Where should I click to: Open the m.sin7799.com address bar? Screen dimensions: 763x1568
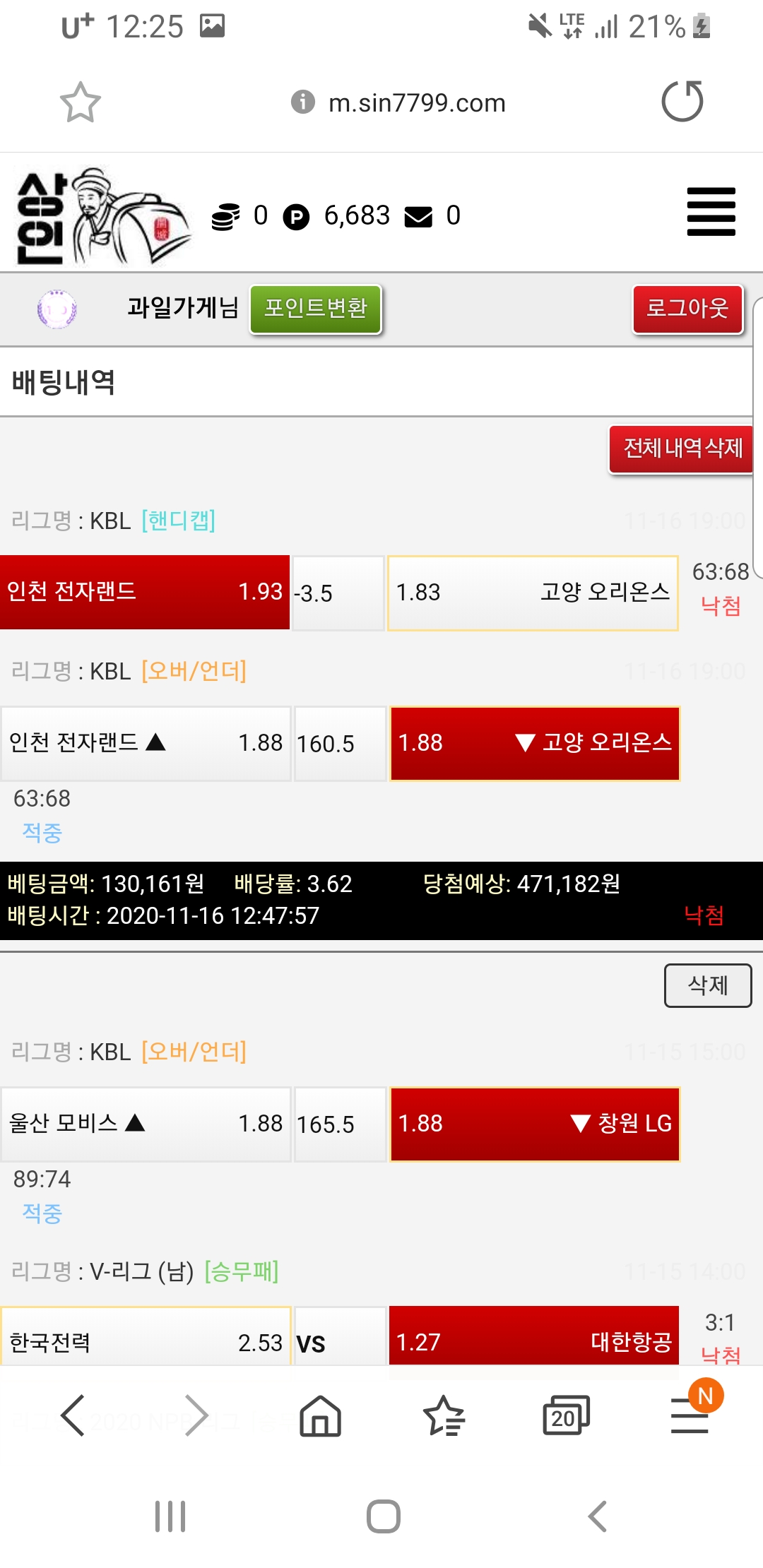(x=416, y=103)
